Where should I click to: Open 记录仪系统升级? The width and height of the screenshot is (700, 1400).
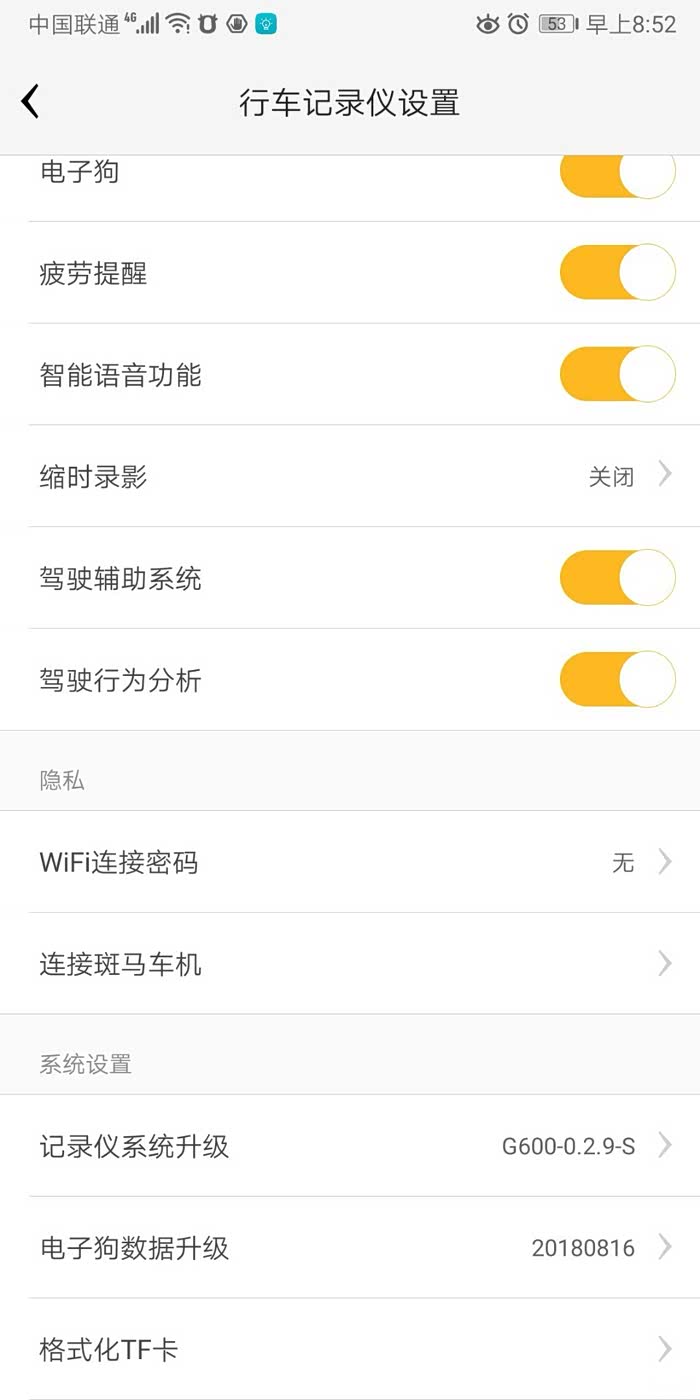[x=350, y=1146]
